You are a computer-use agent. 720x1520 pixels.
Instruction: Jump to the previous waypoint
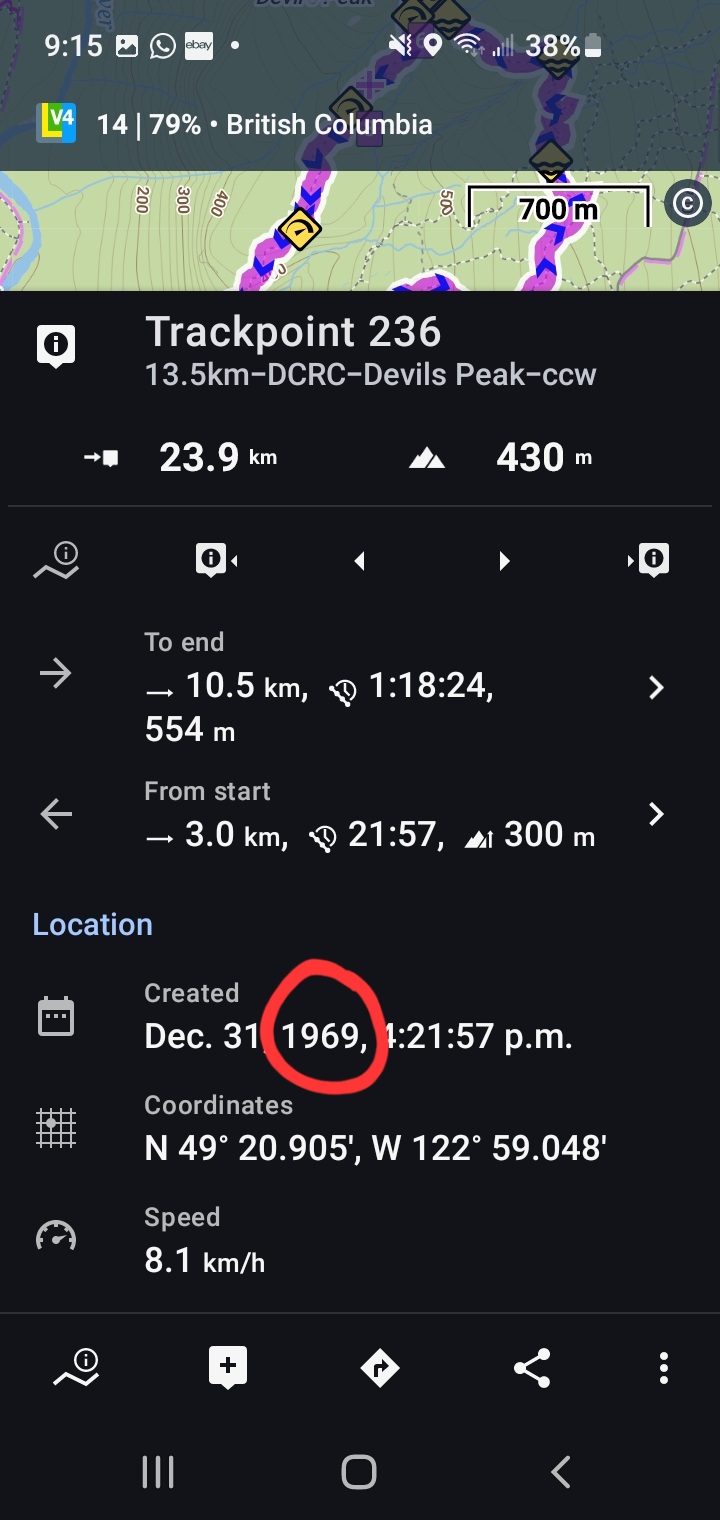(215, 561)
